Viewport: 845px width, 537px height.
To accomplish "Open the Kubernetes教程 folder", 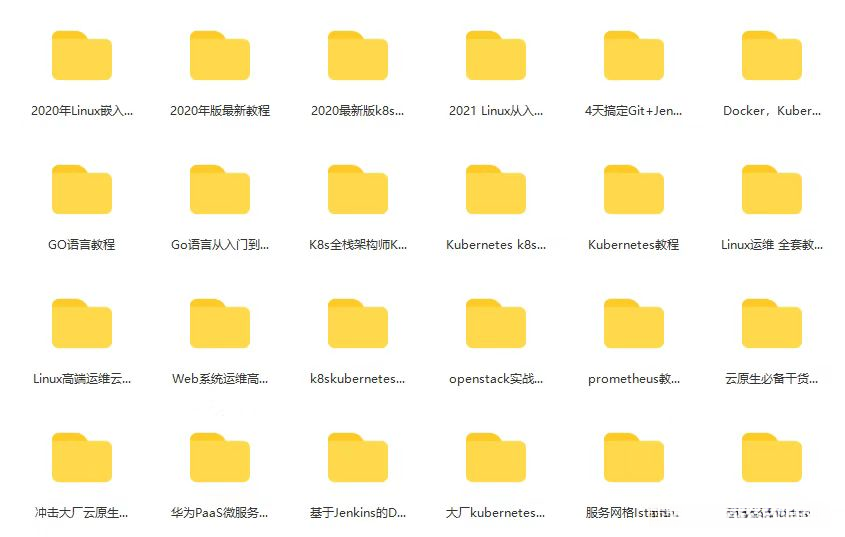I will (634, 190).
